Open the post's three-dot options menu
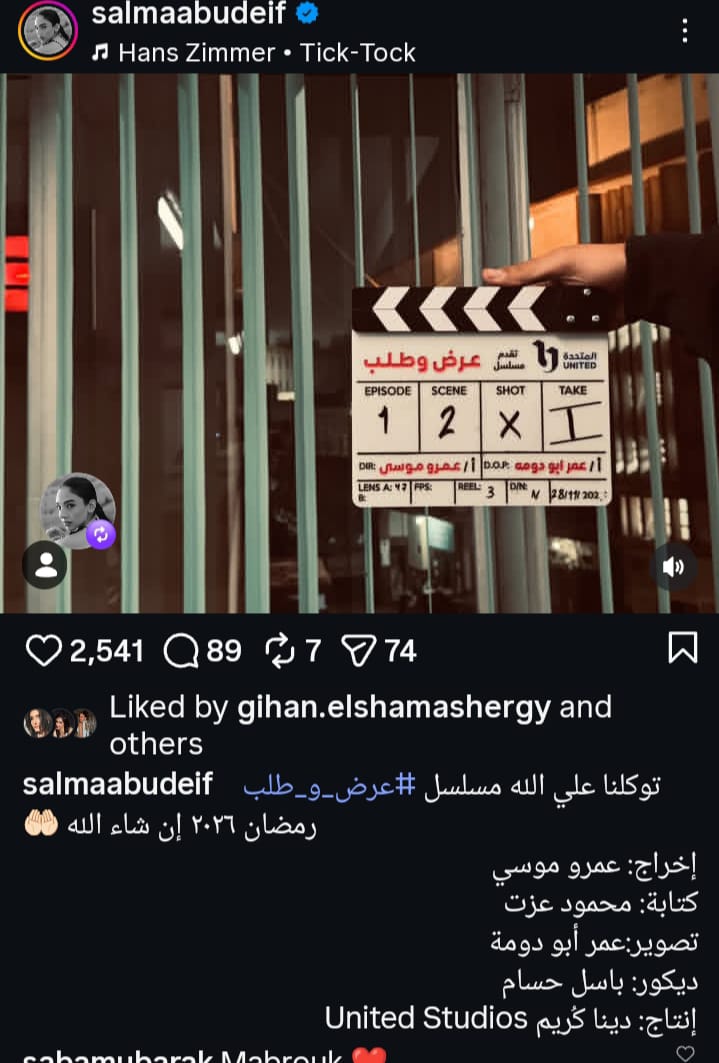Image resolution: width=719 pixels, height=1063 pixels. tap(685, 30)
